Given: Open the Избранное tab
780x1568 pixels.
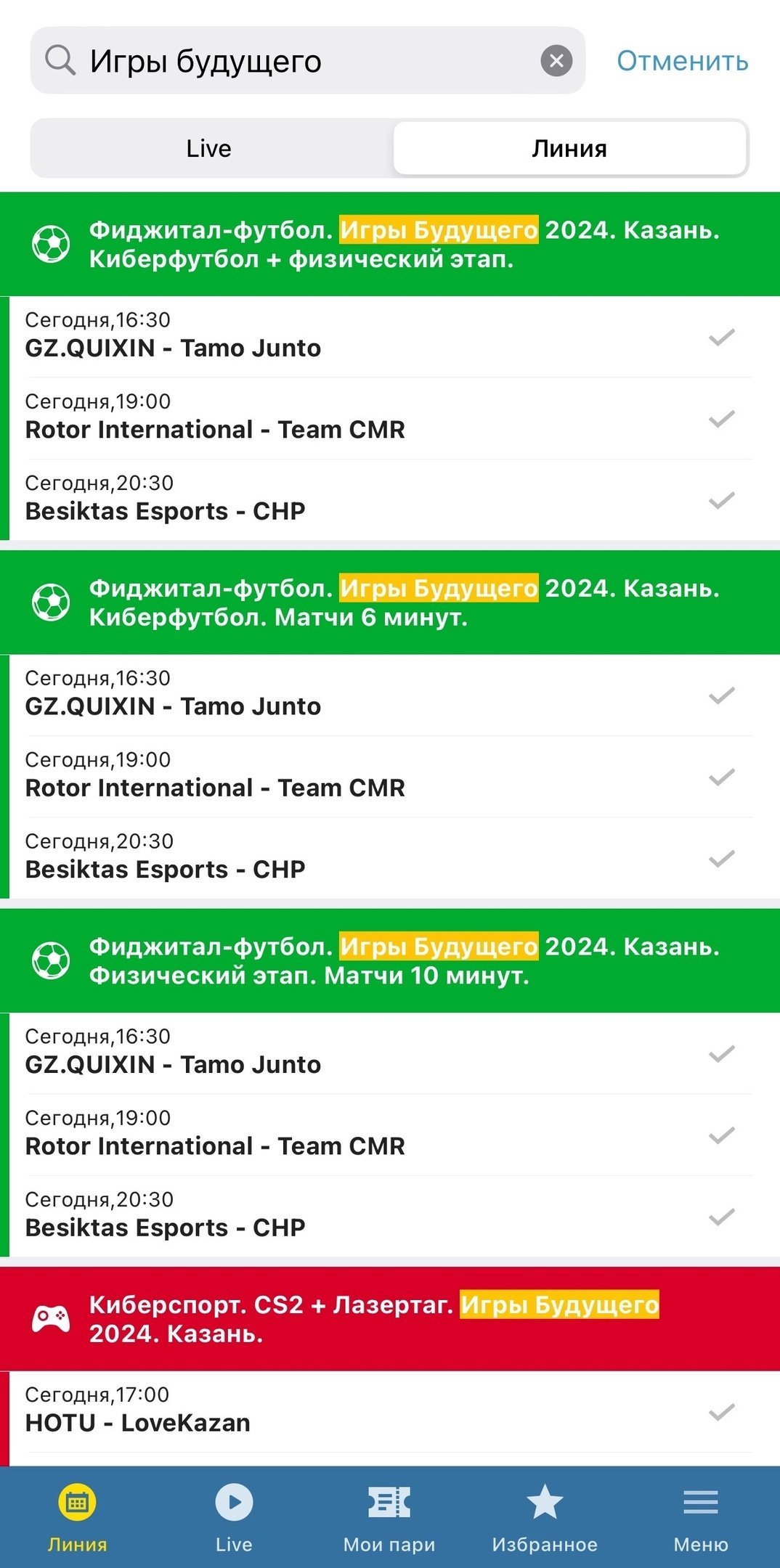Looking at the screenshot, I should click(545, 1516).
